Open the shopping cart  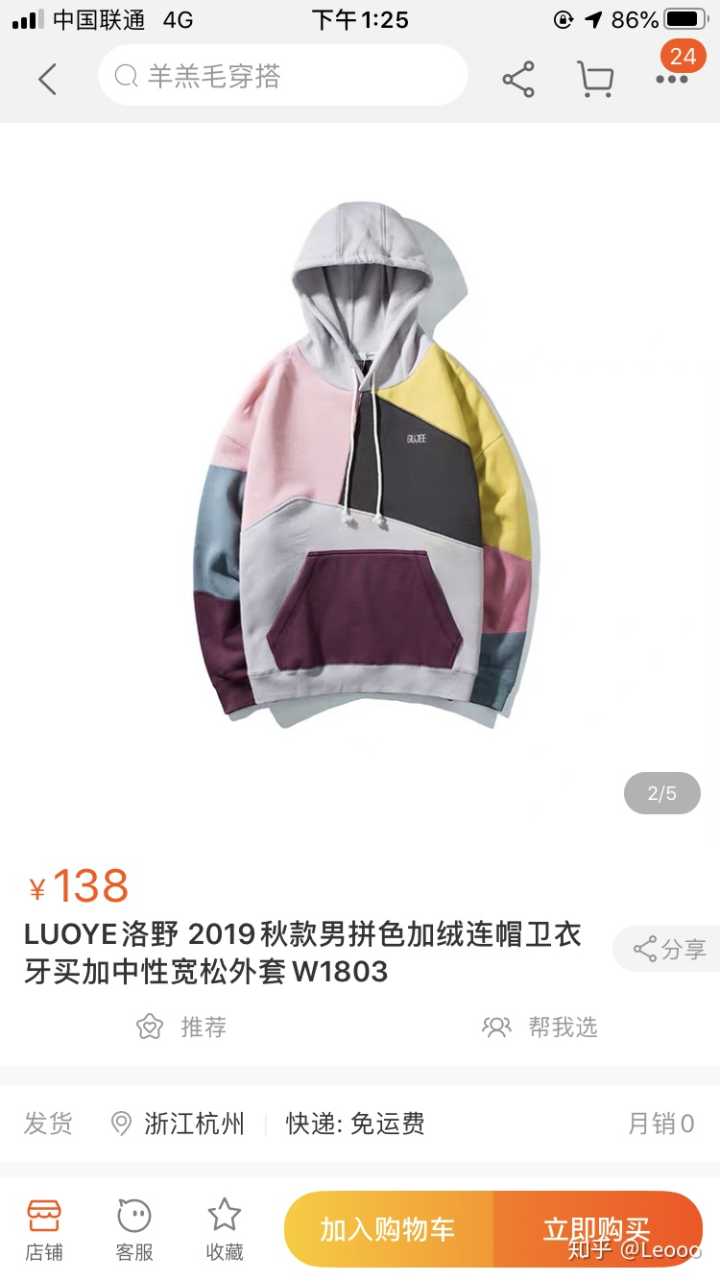tap(594, 79)
